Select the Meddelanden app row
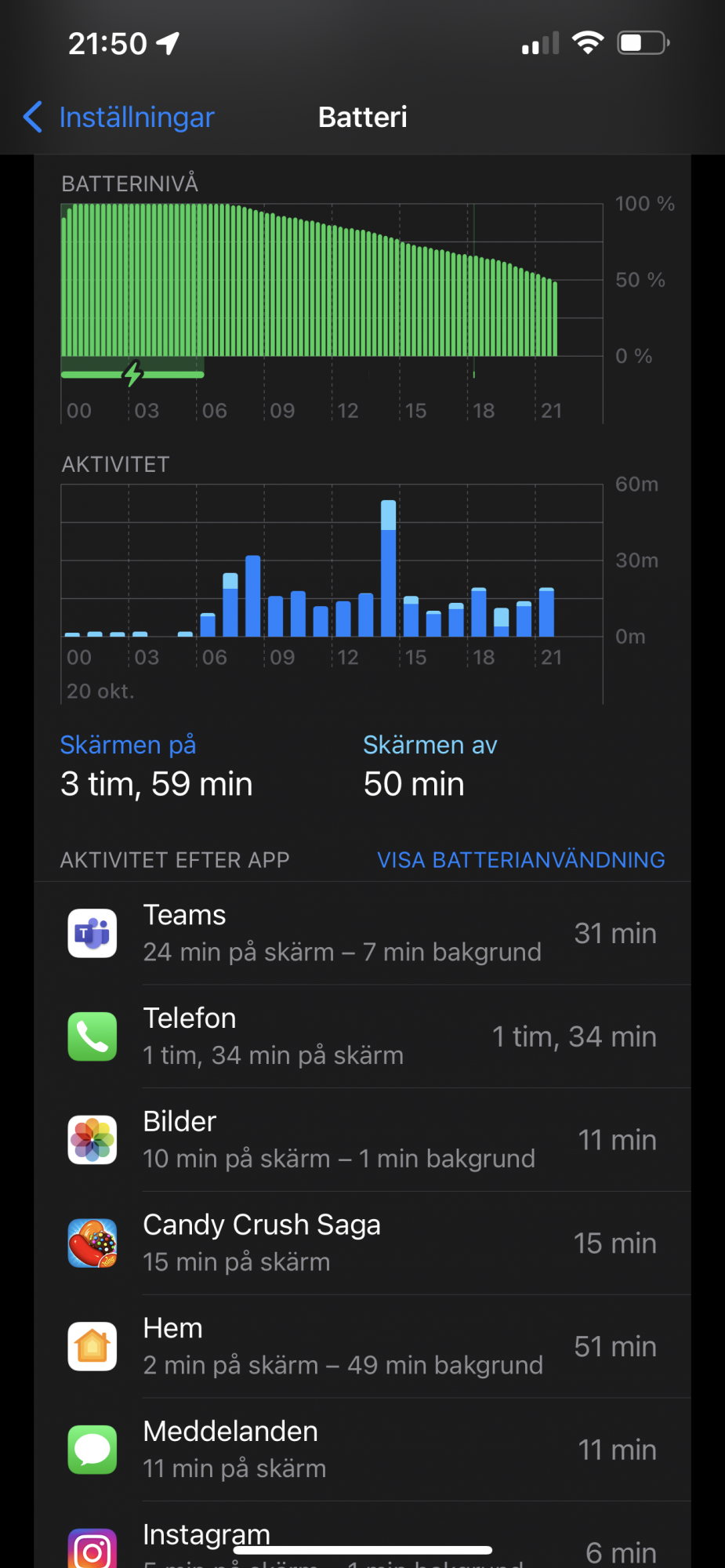 (x=362, y=1450)
